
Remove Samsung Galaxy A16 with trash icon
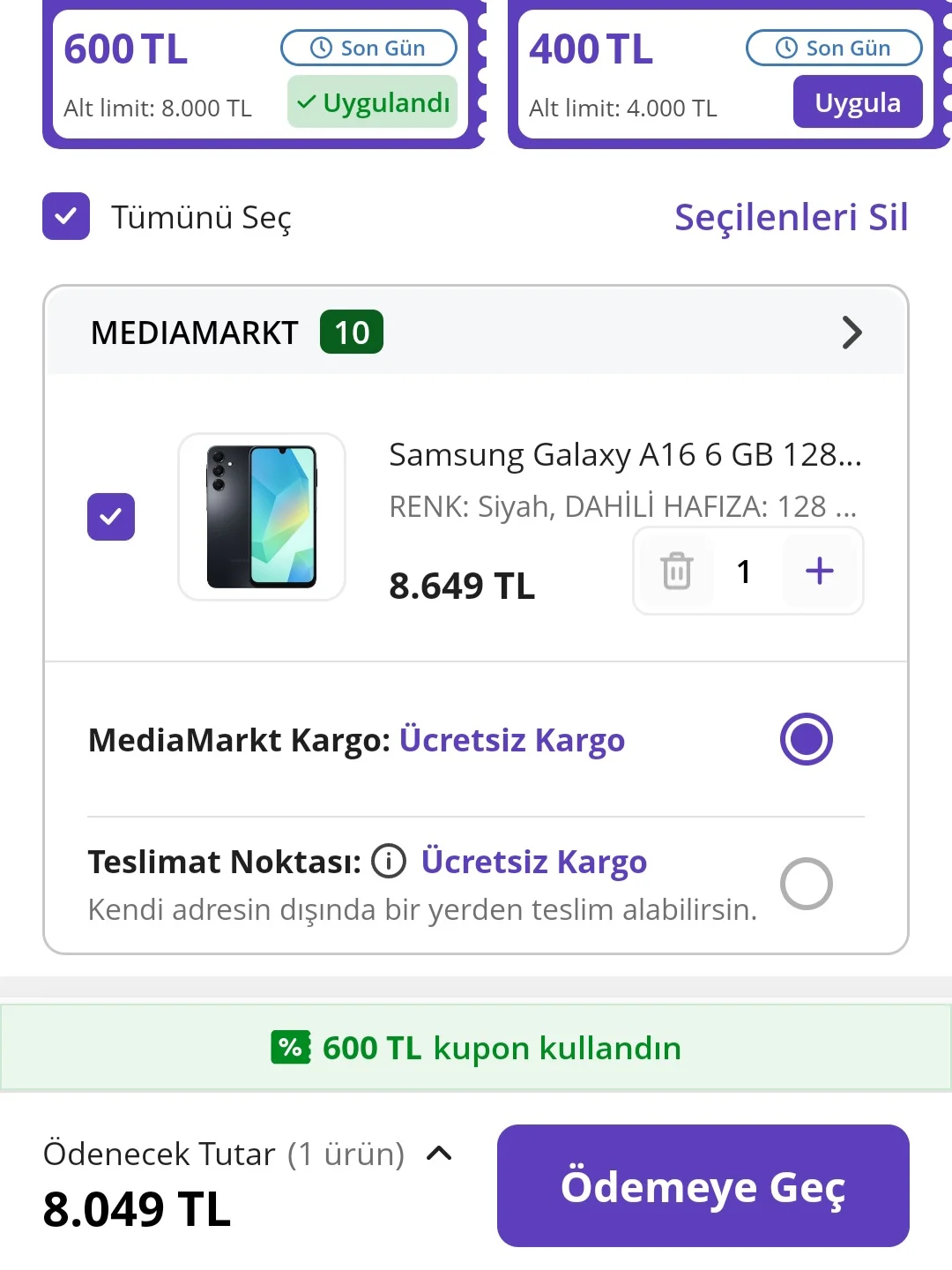[676, 571]
